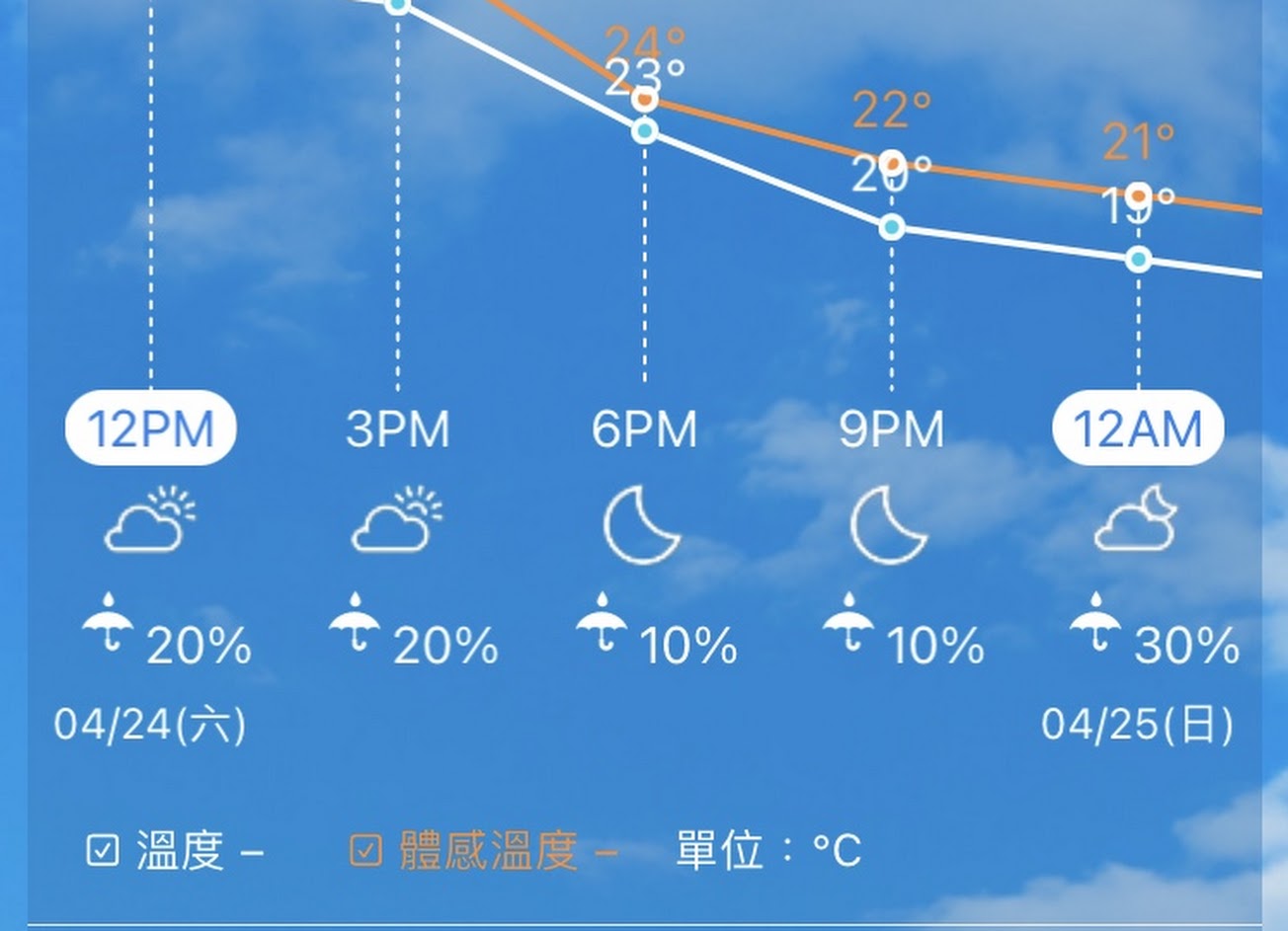This screenshot has width=1288, height=931.
Task: Uncheck the 溫度 temperature line checkbox
Action: click(103, 850)
